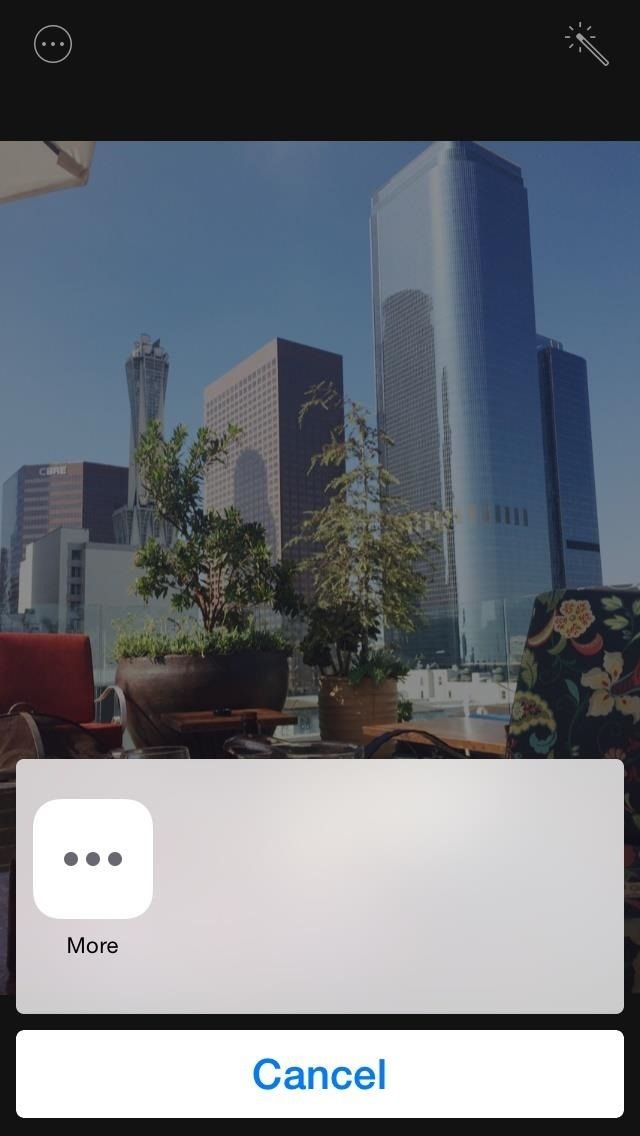Apply auto-enhance with the magic wand
Image resolution: width=640 pixels, height=1136 pixels.
coord(588,44)
